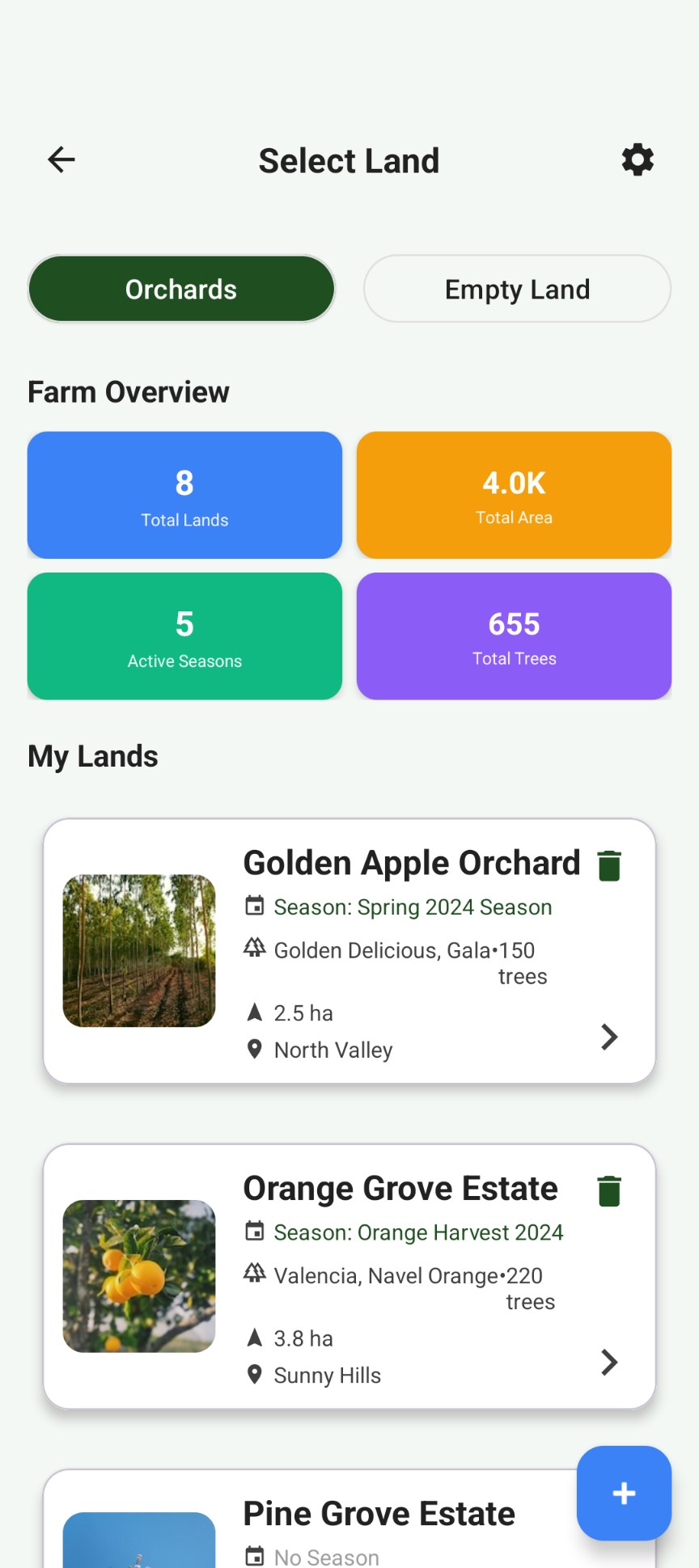Viewport: 699px width, 1568px height.
Task: Delete Golden Apple Orchard using trash icon
Action: coord(608,864)
